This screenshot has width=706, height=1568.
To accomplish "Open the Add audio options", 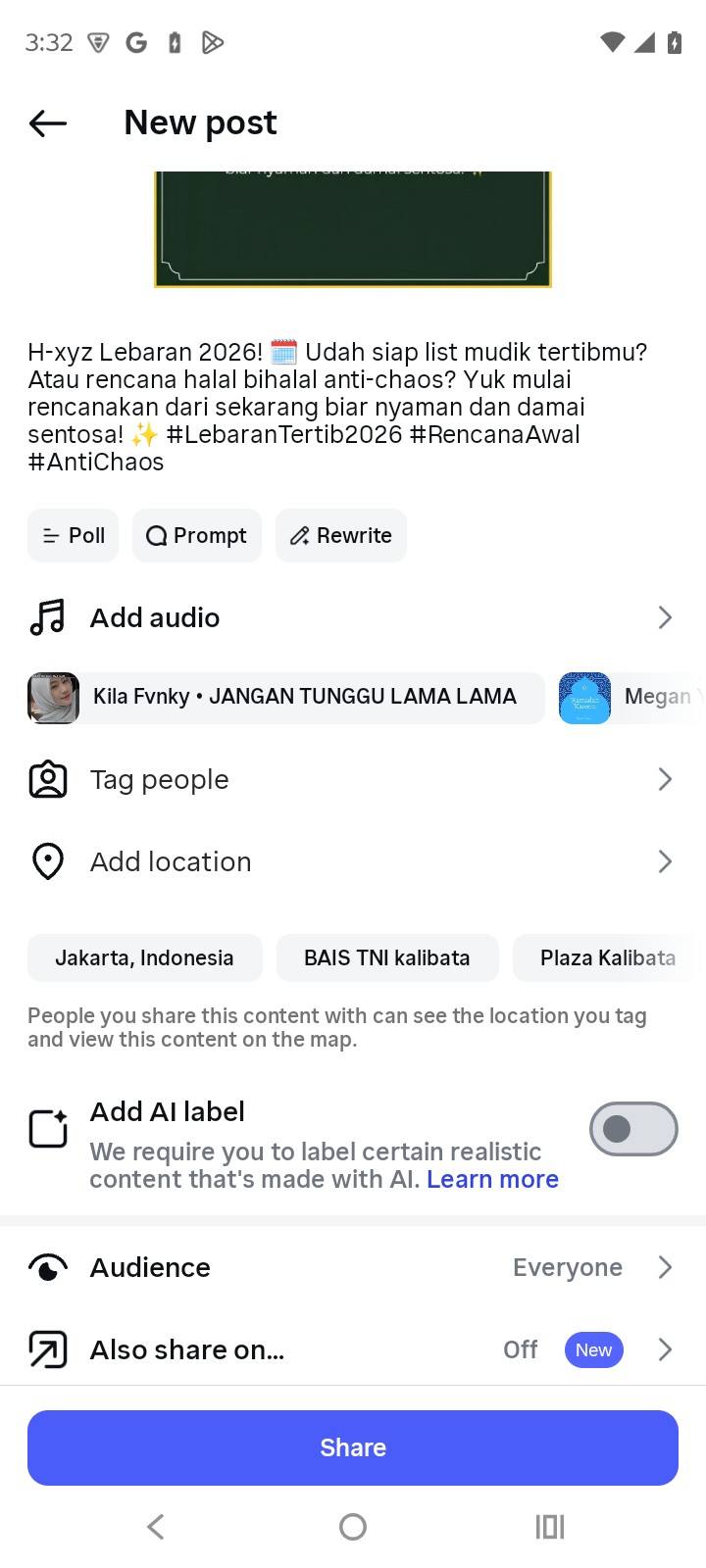I will pos(353,617).
